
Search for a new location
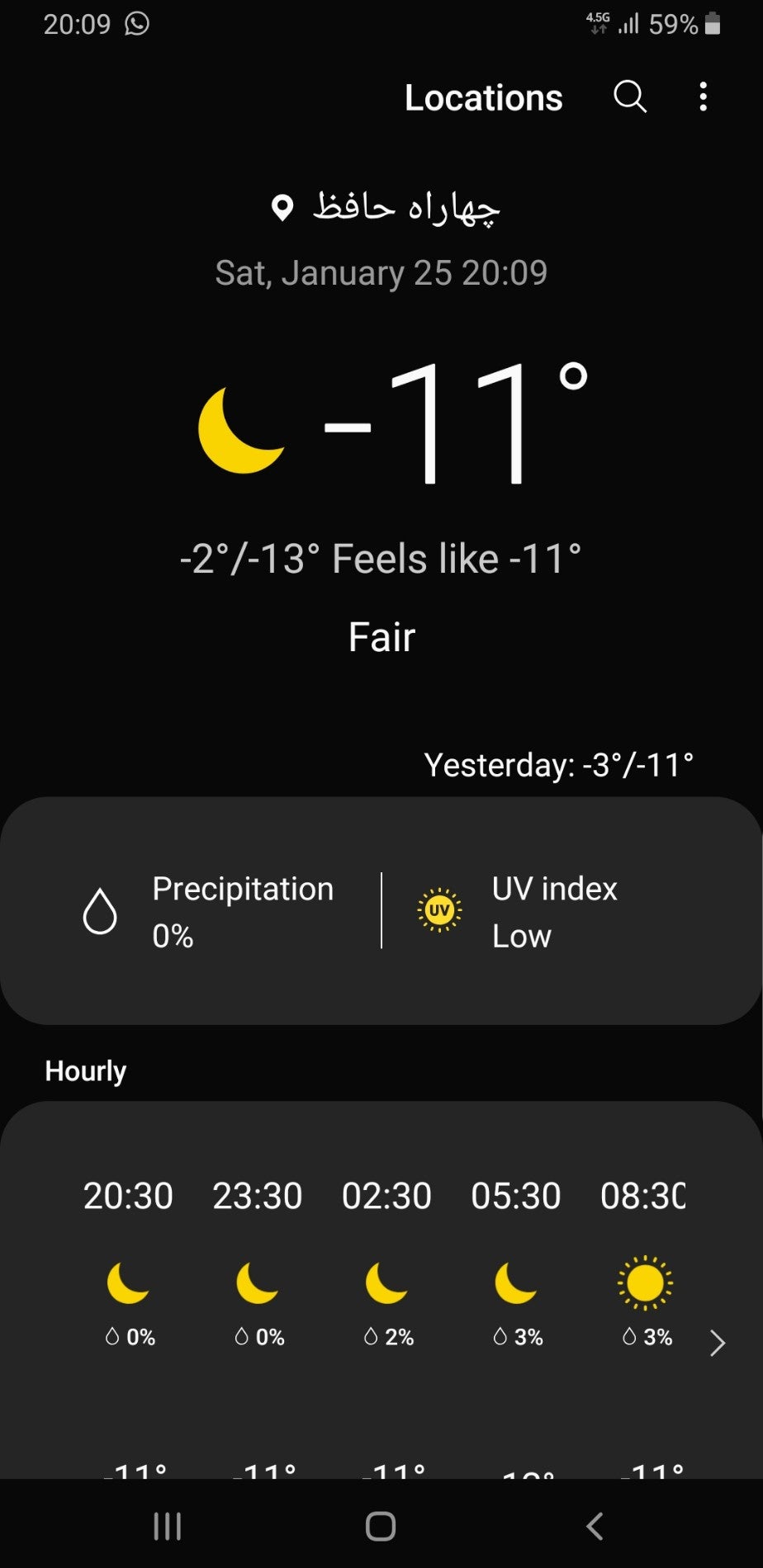pyautogui.click(x=630, y=97)
